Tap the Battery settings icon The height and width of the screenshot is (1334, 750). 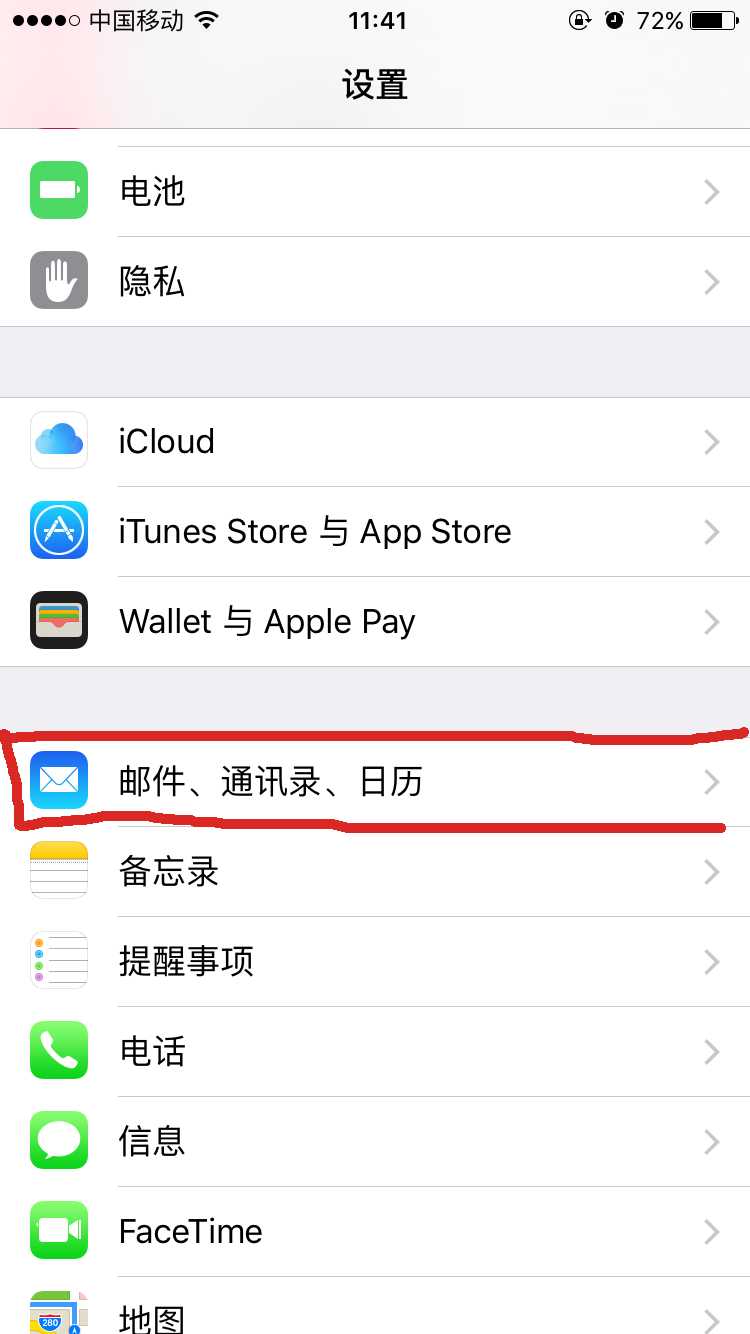click(58, 190)
